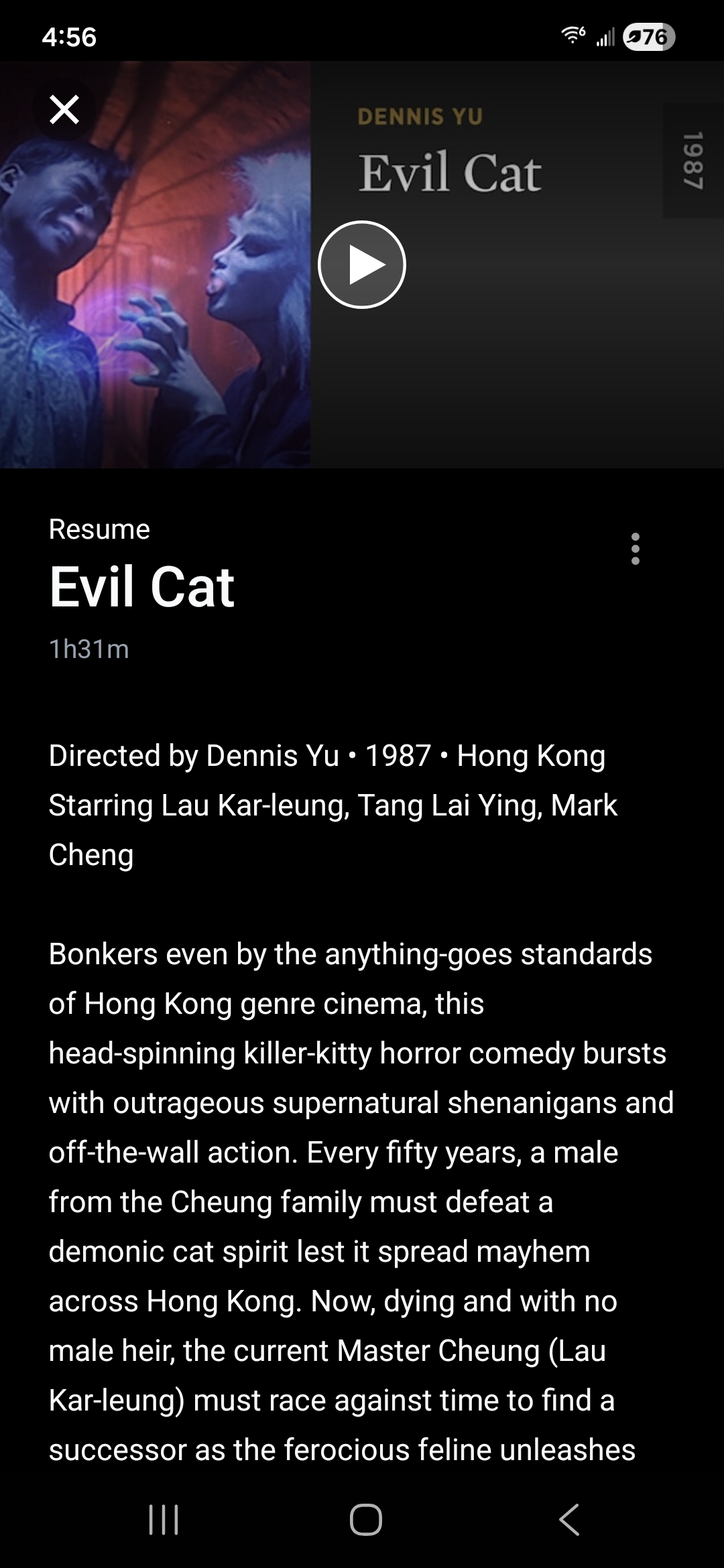Play the Evil Cat film

pos(361,265)
